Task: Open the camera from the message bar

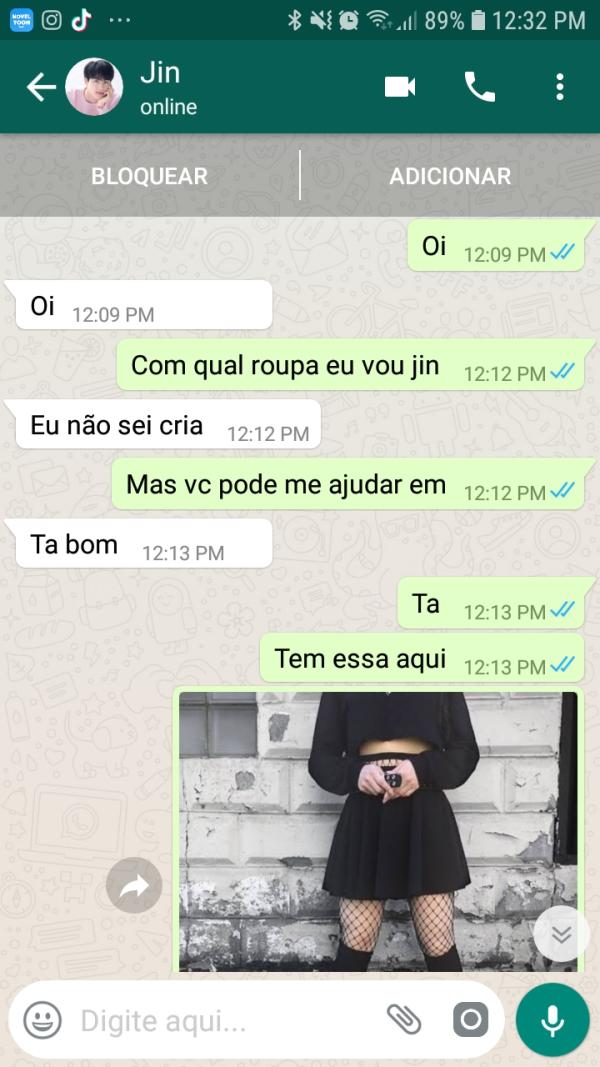Action: tap(469, 1020)
